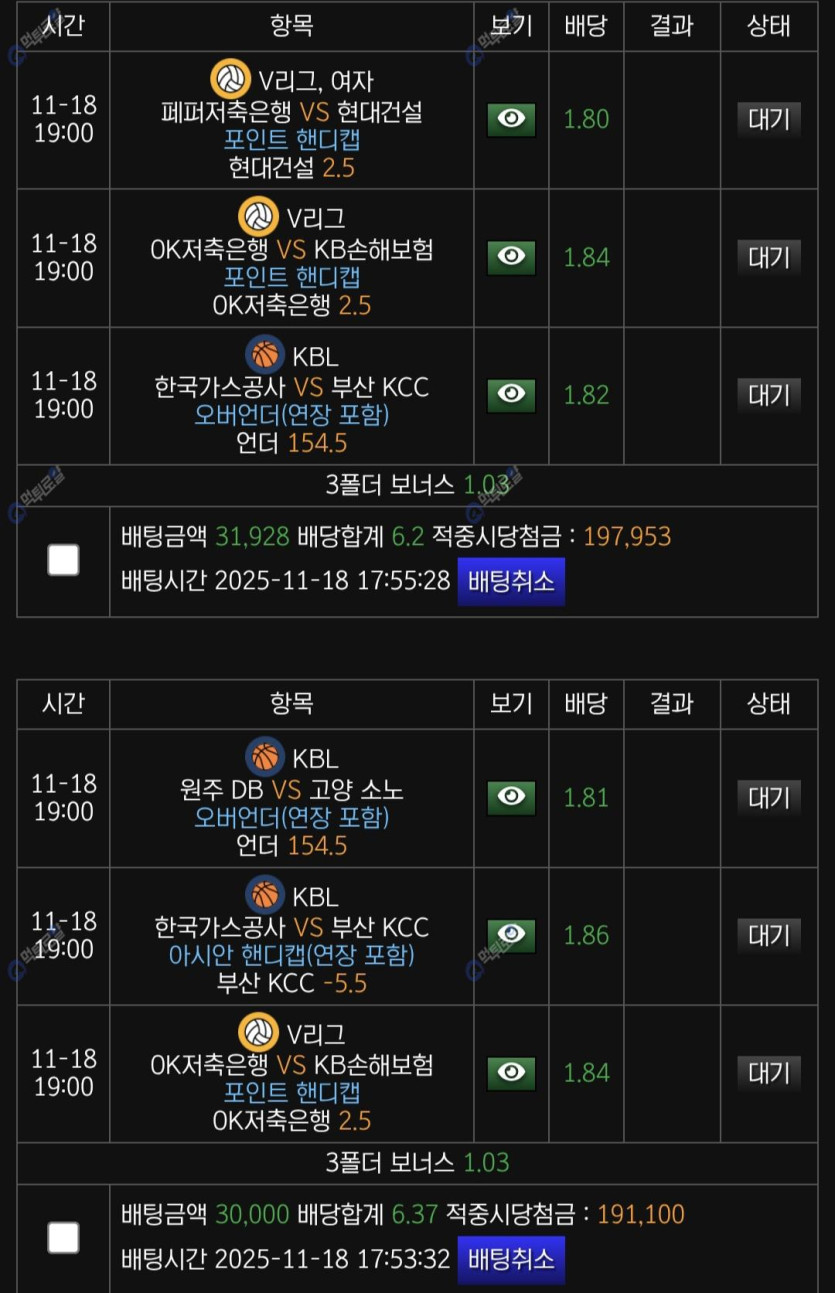View OK저축은행 match in the 31,928 bet slip
835x1293 pixels.
click(x=511, y=257)
